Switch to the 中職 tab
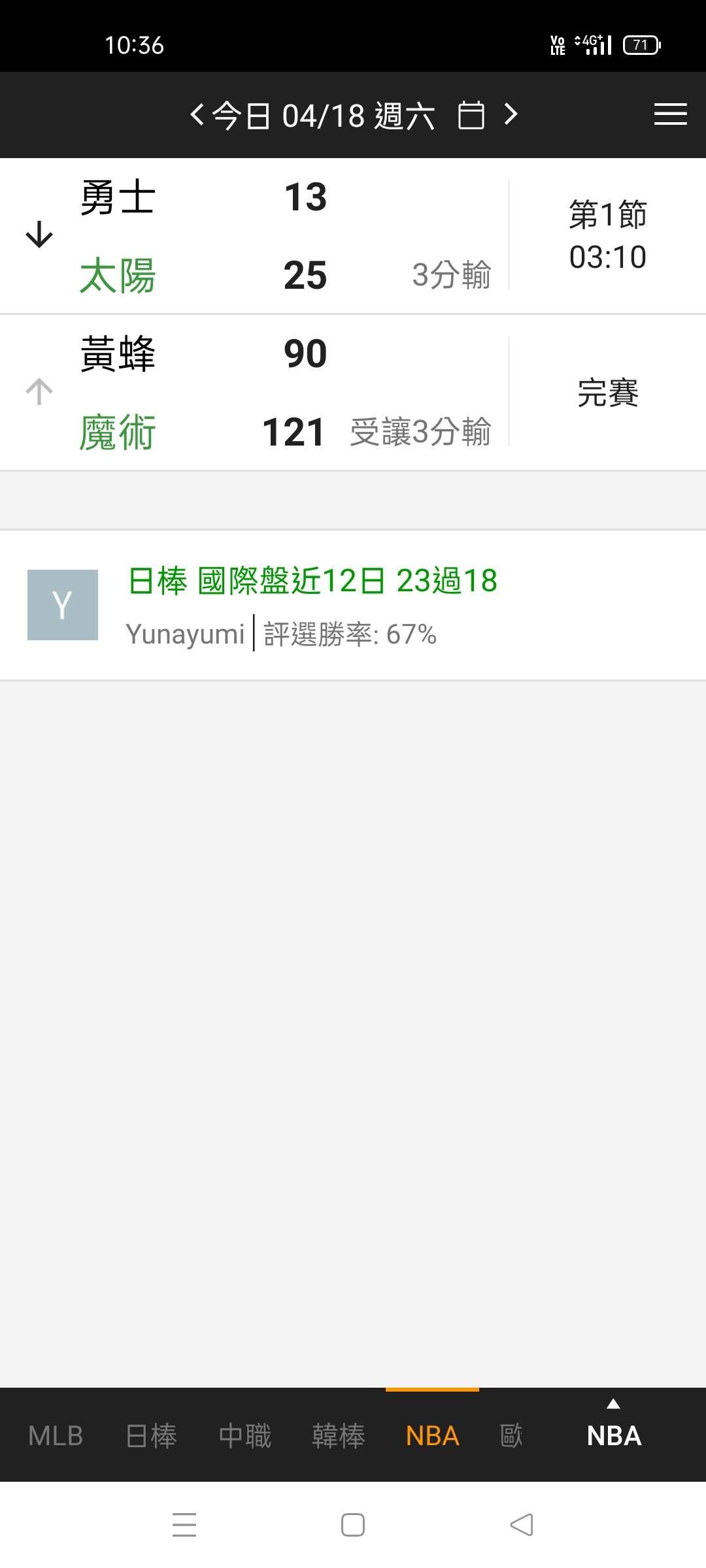This screenshot has height=1568, width=706. point(244,1435)
